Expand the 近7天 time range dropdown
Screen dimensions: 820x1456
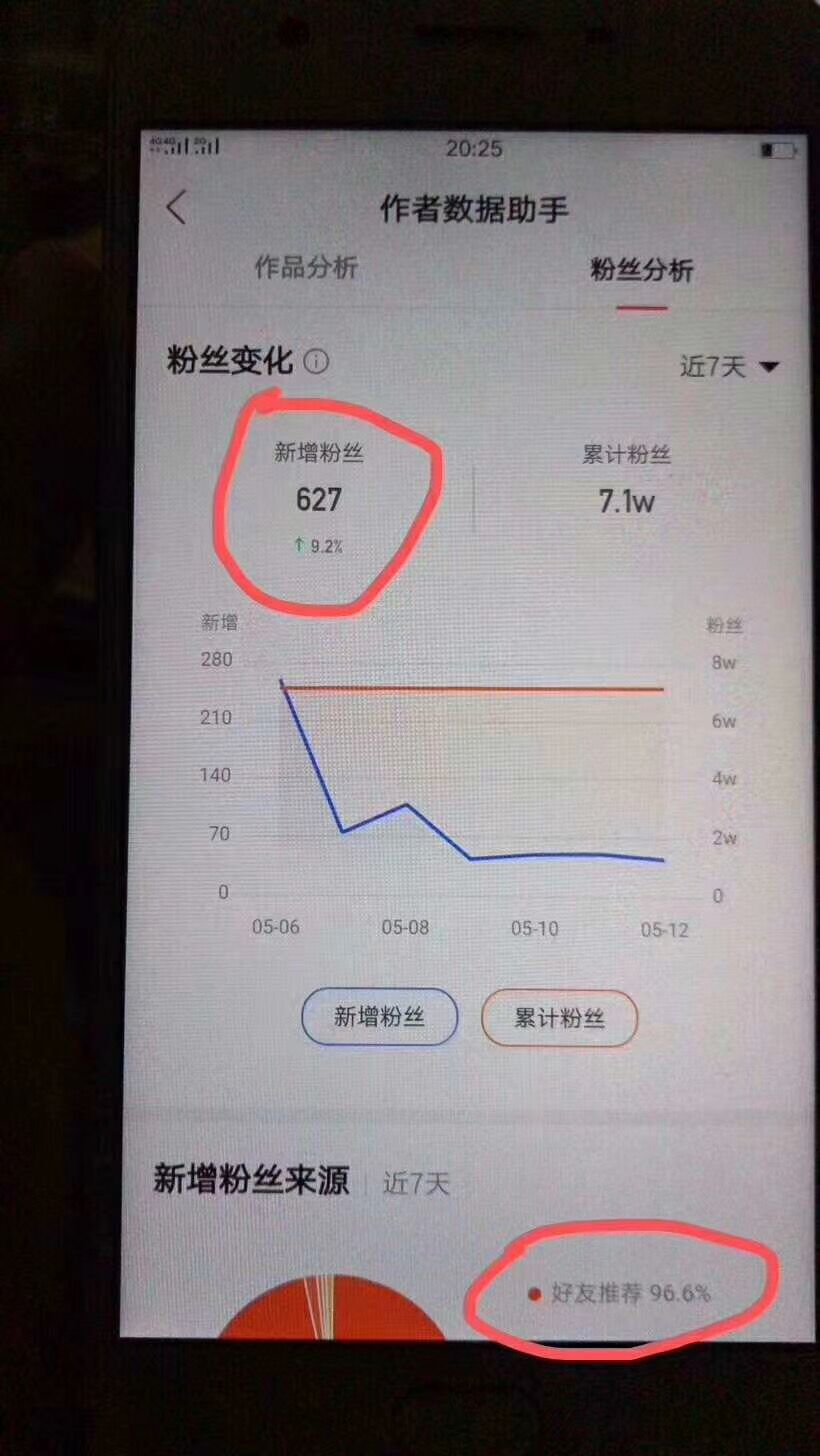(x=729, y=366)
